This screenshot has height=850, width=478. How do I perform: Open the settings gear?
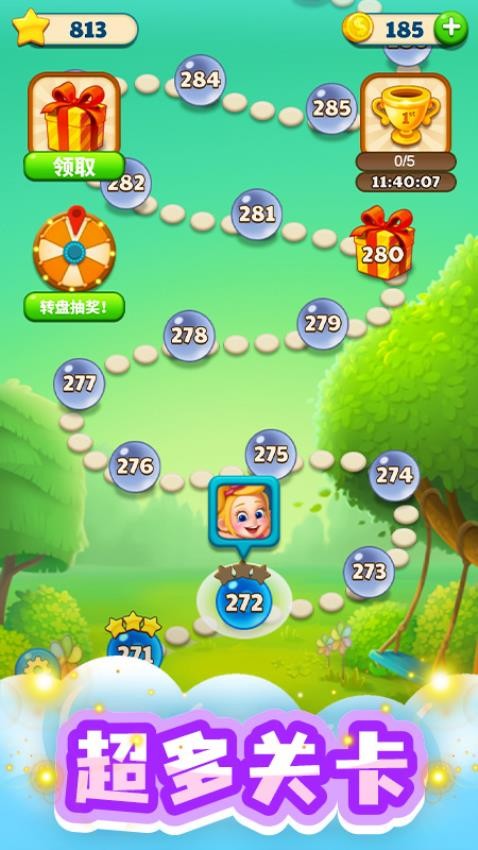coord(37,666)
